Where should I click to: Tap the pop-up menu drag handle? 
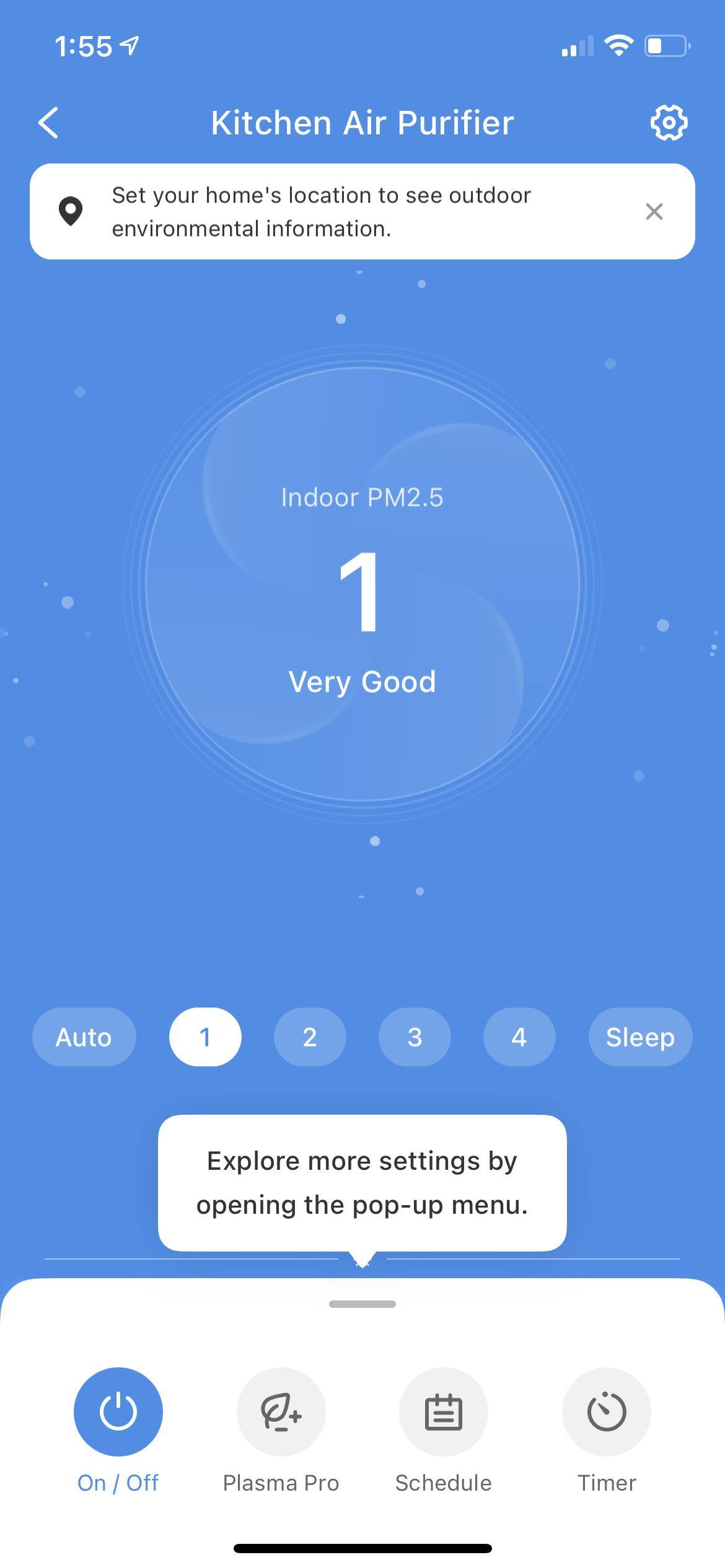tap(362, 1304)
